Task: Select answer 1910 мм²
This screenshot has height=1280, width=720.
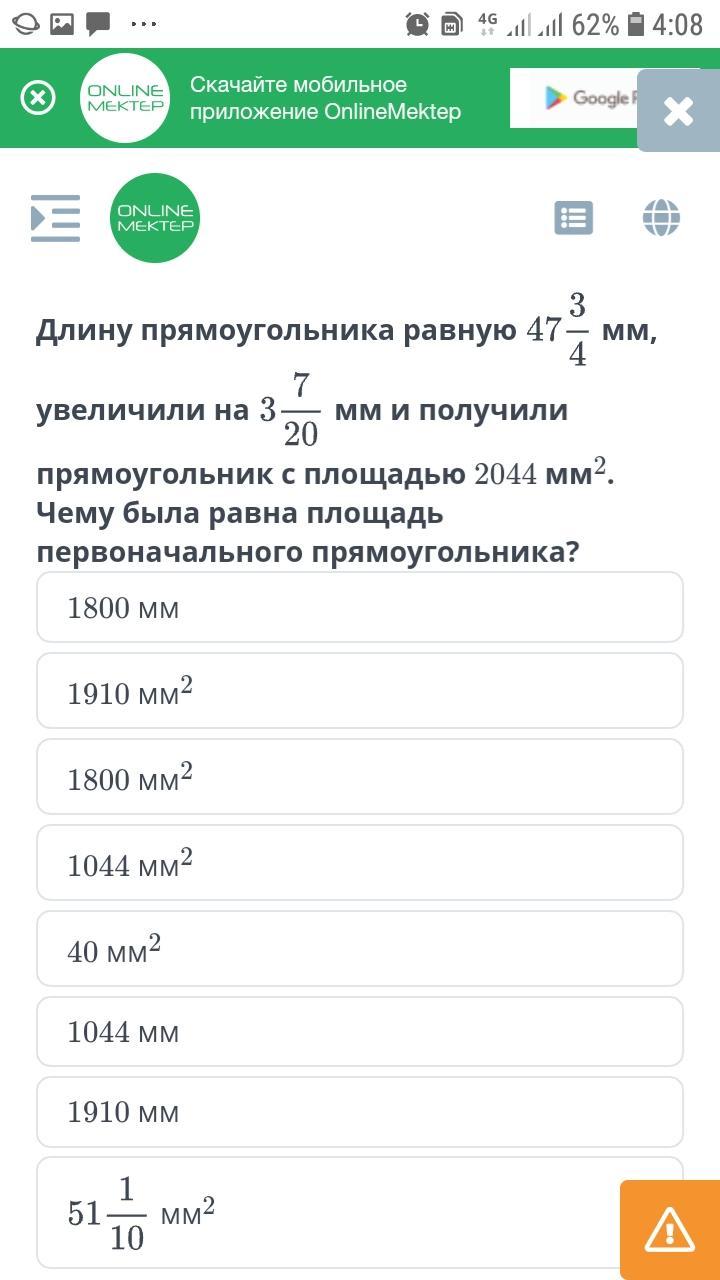Action: pos(360,691)
